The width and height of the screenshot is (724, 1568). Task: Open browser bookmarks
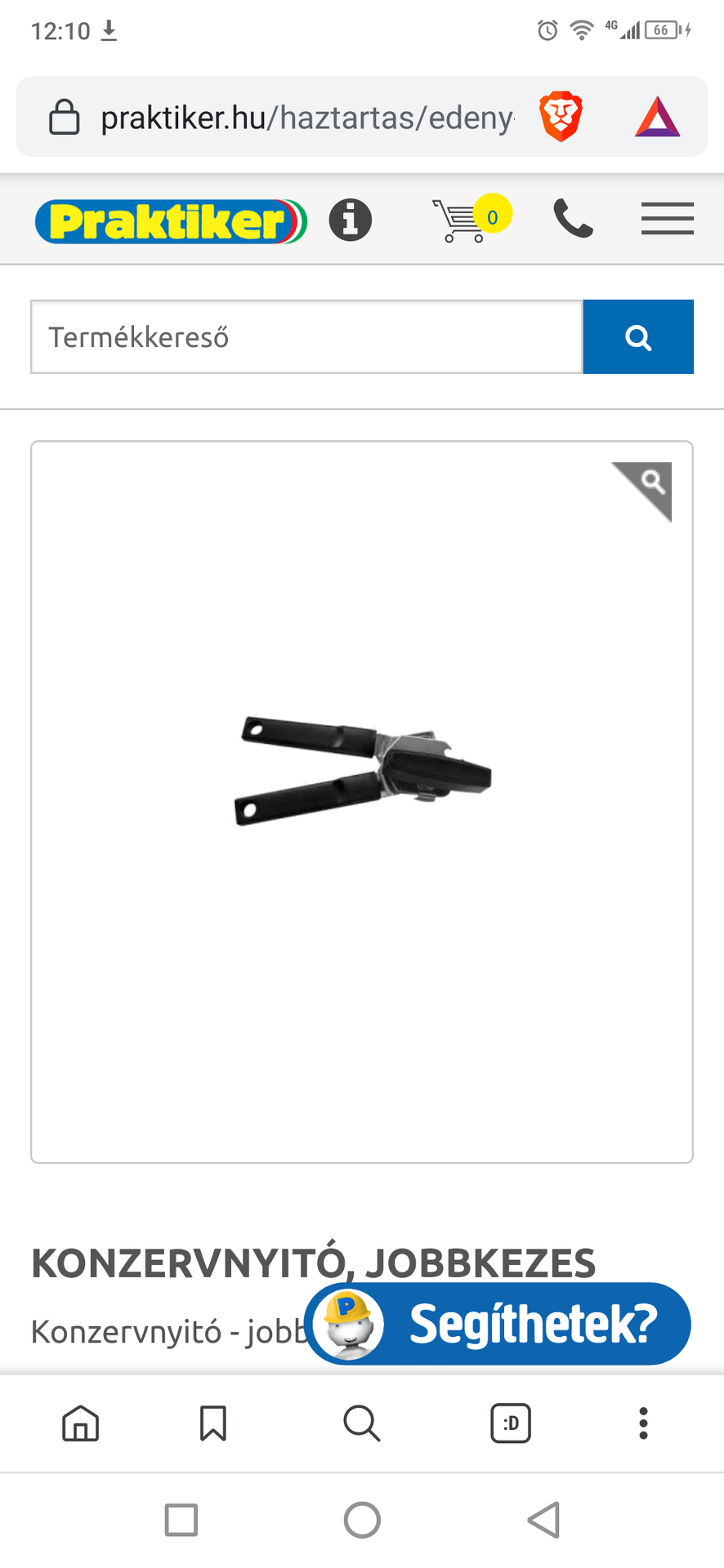tap(213, 1423)
